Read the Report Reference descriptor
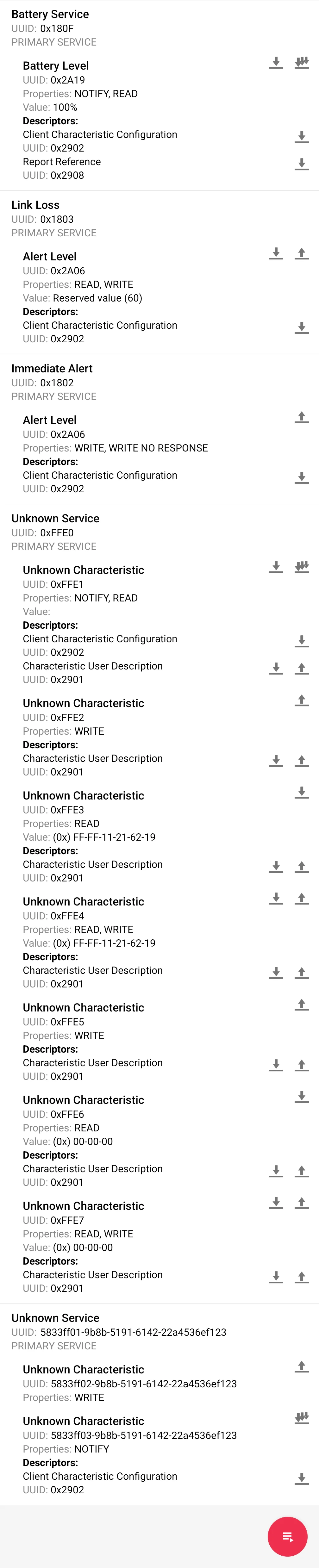 pyautogui.click(x=301, y=164)
